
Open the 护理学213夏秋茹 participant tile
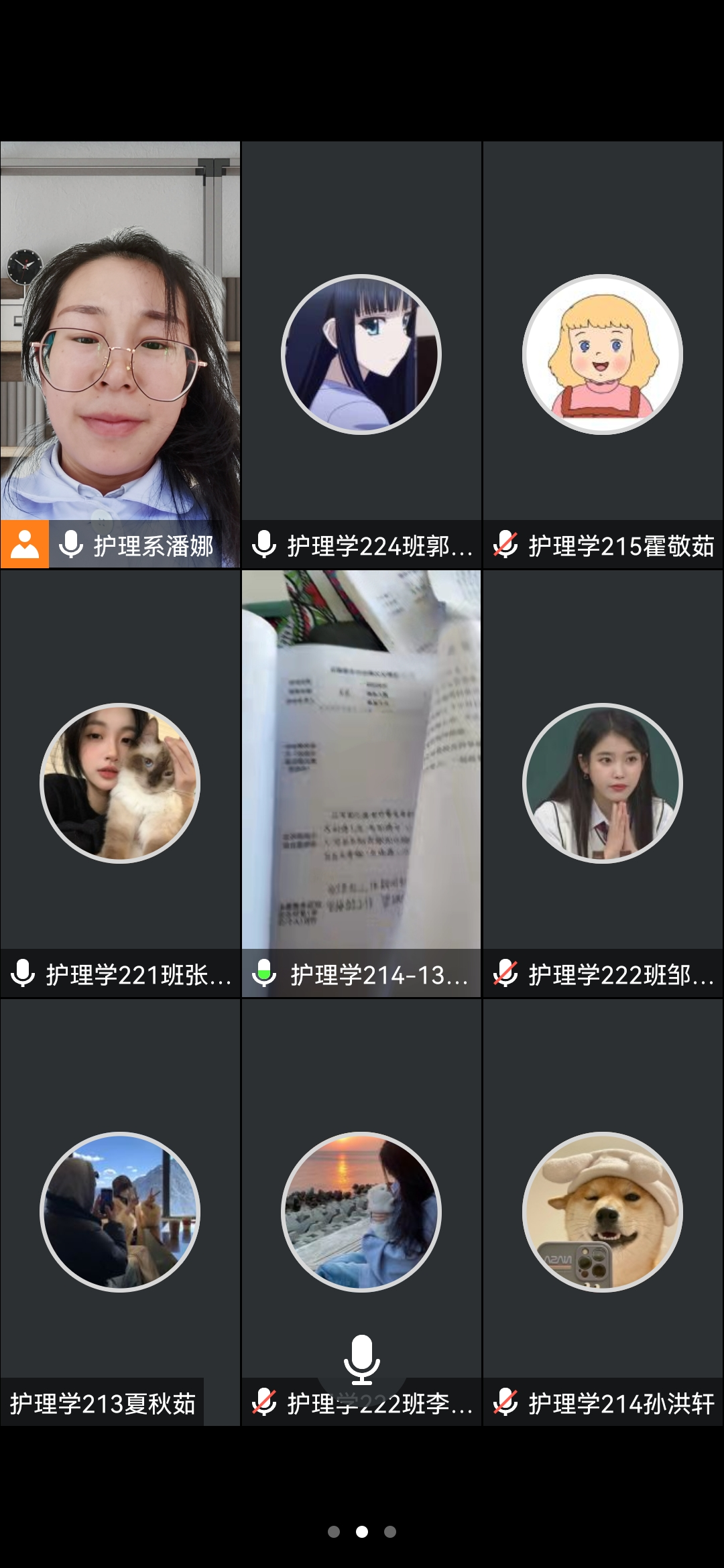(120, 1212)
